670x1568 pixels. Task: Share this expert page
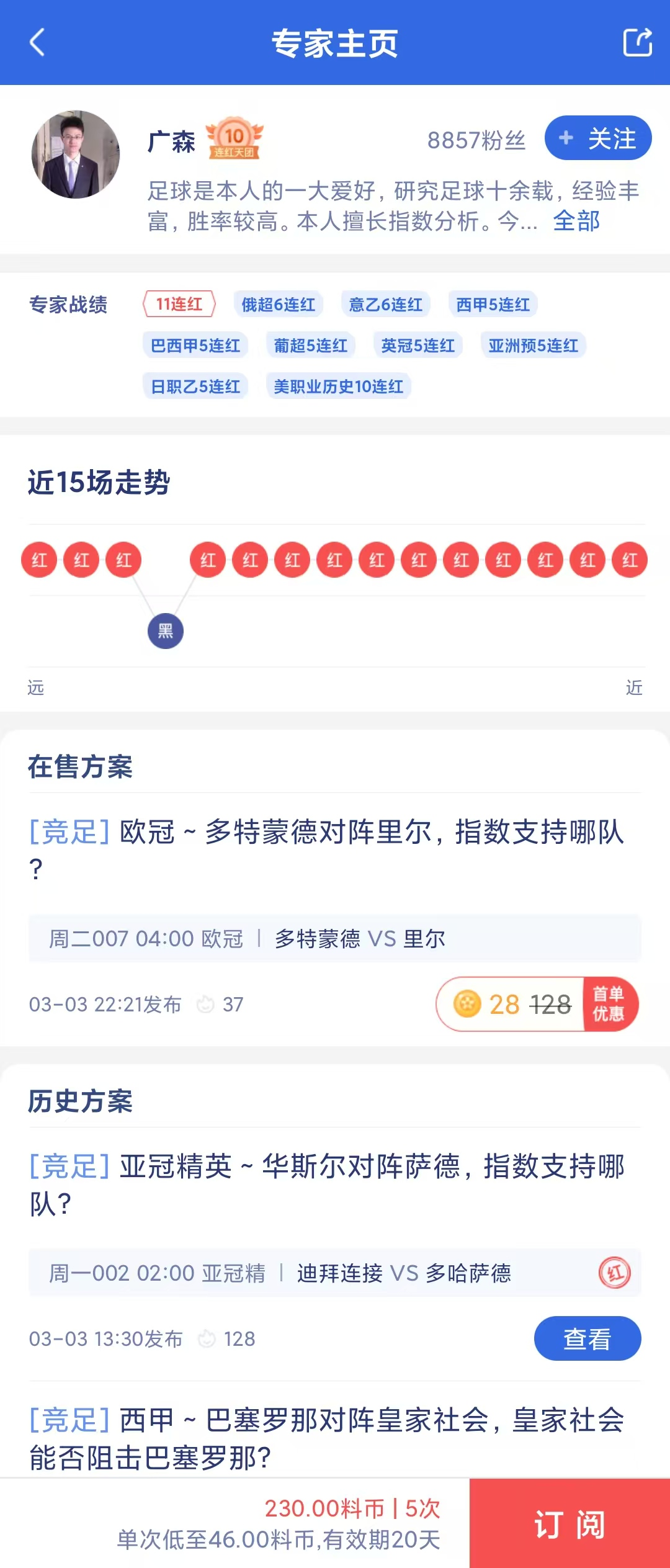637,43
